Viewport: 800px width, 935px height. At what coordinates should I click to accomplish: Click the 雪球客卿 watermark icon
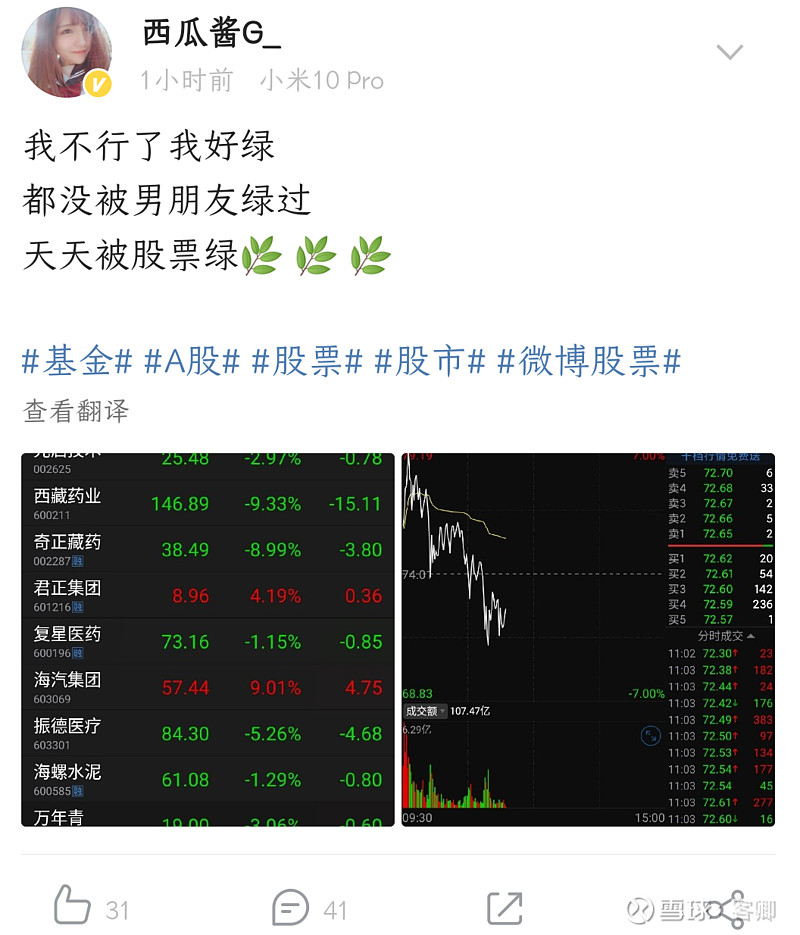(x=640, y=908)
